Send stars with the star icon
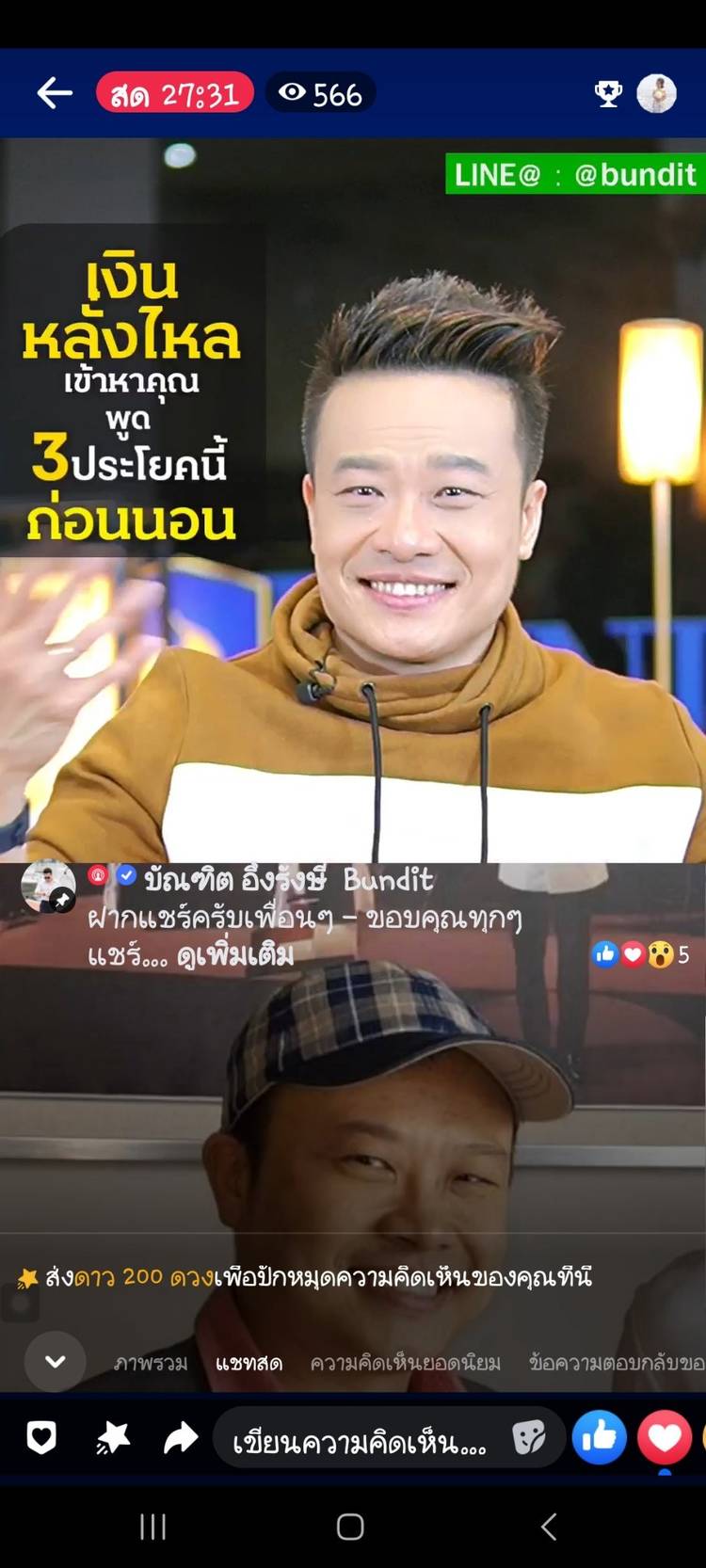 click(x=113, y=1437)
